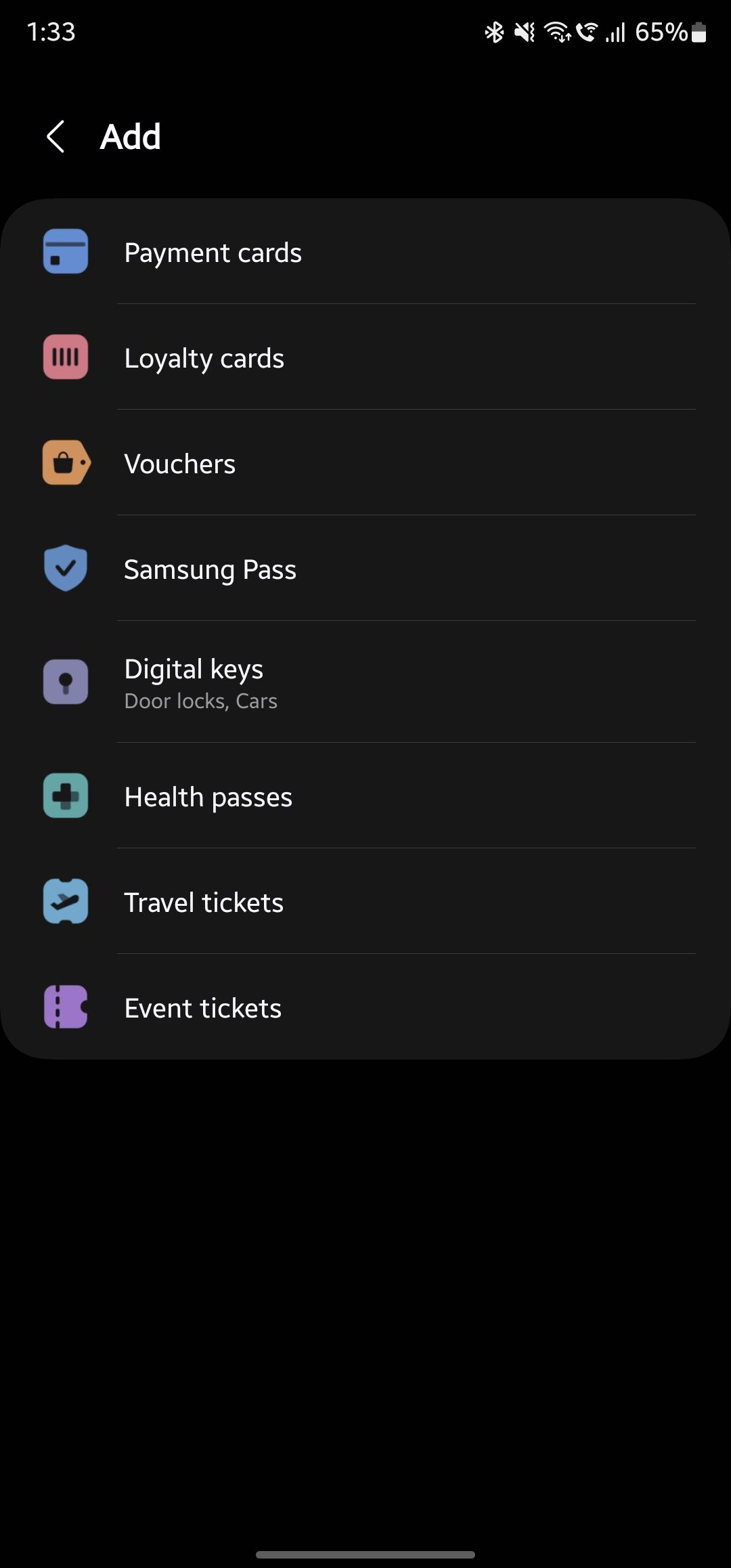Tap the green cross Health passes icon
Image resolution: width=731 pixels, height=1568 pixels.
(x=66, y=796)
